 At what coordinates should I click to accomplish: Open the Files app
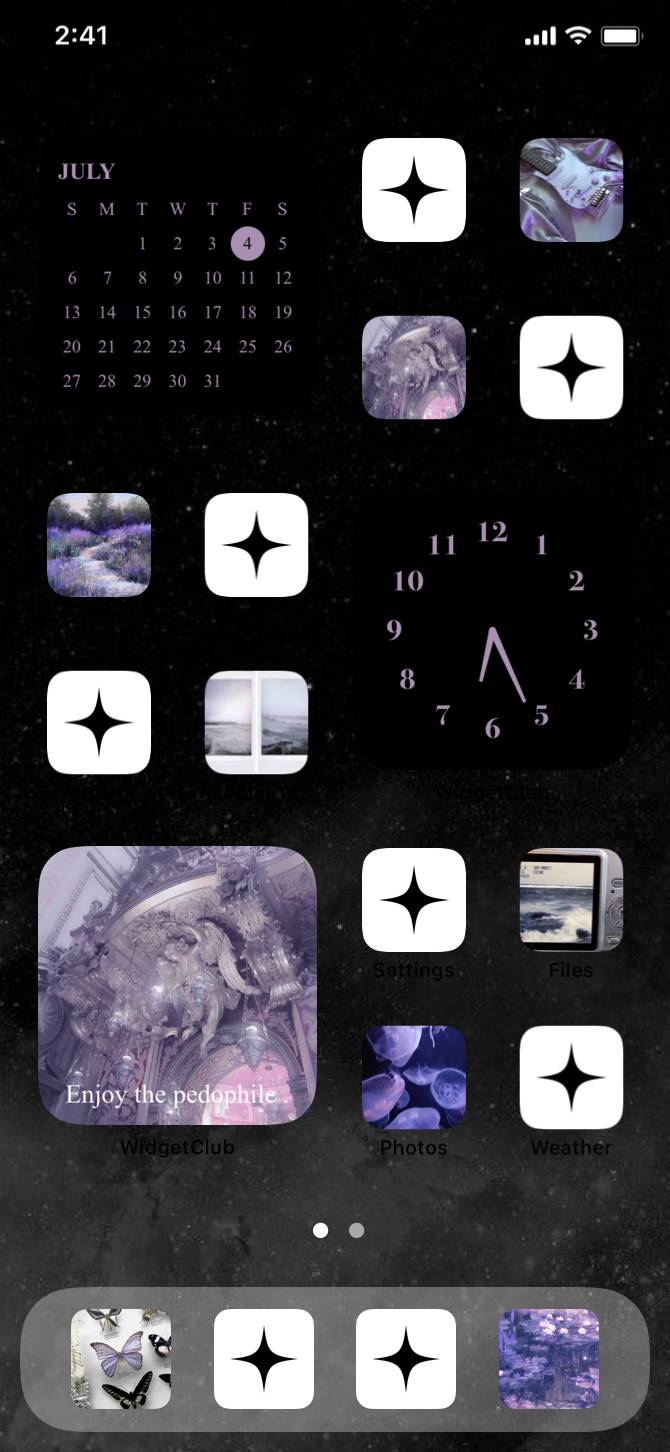571,899
